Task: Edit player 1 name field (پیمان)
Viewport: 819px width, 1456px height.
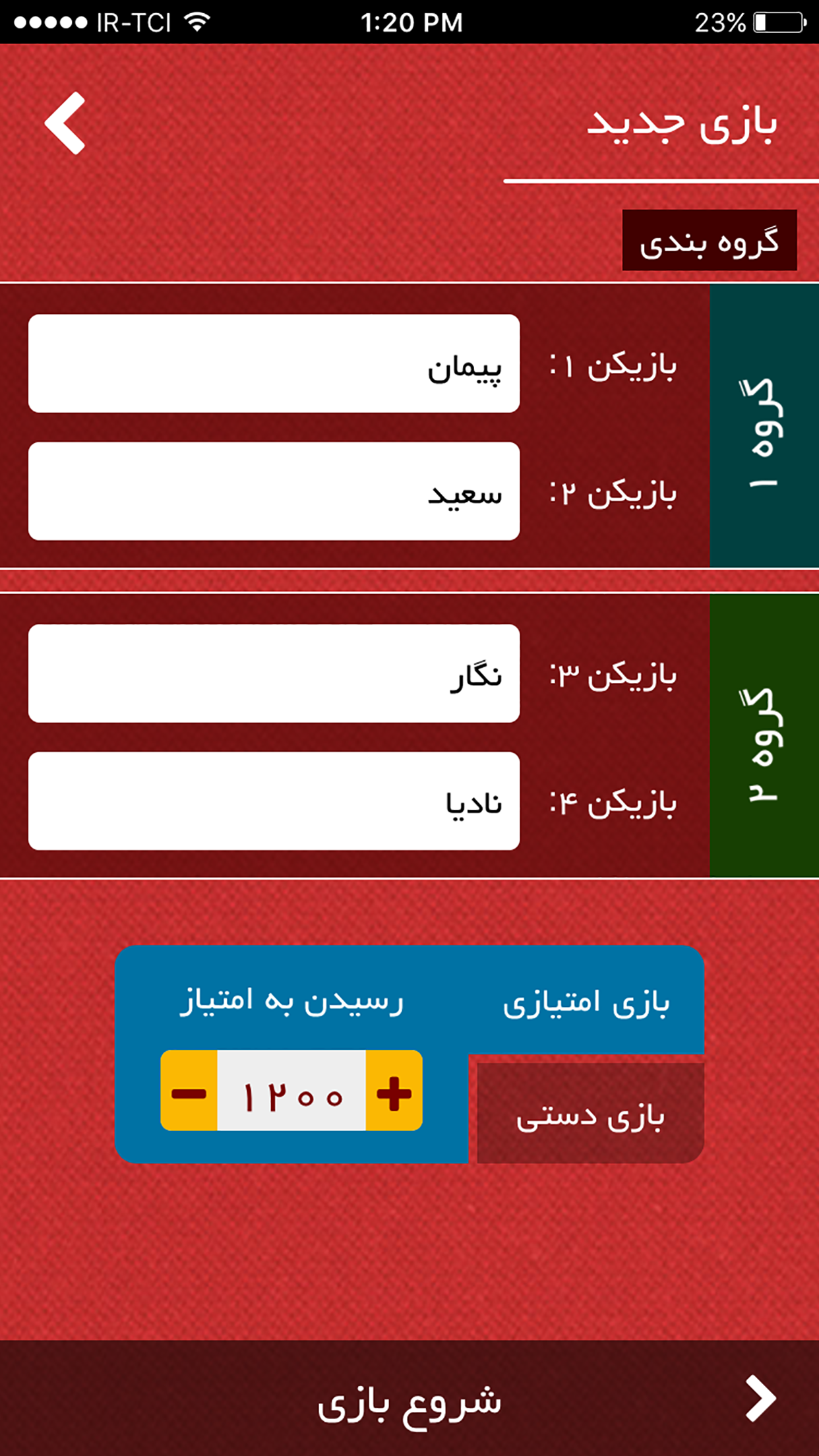Action: [x=274, y=363]
